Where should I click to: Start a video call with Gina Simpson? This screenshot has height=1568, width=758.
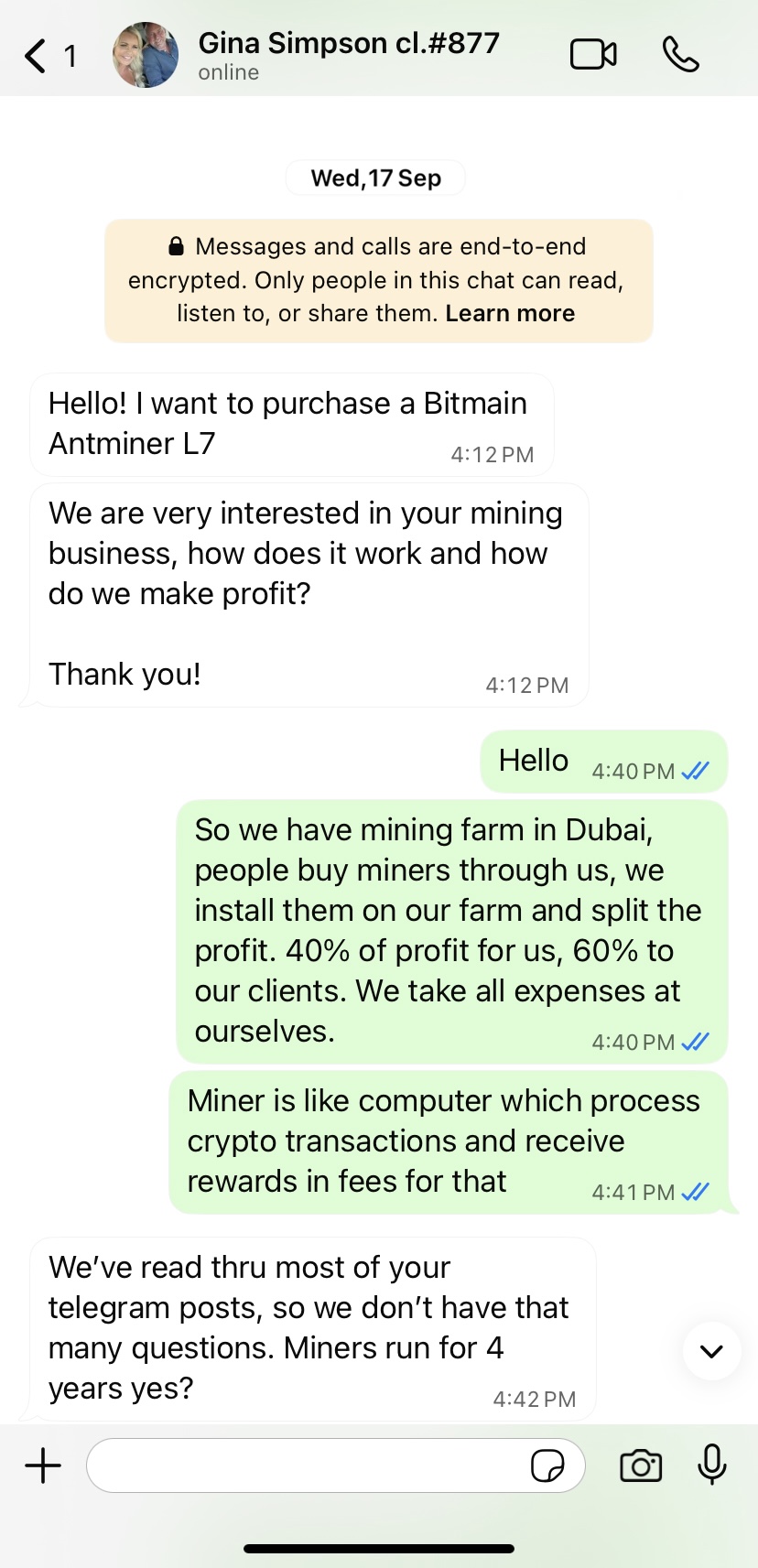[593, 55]
